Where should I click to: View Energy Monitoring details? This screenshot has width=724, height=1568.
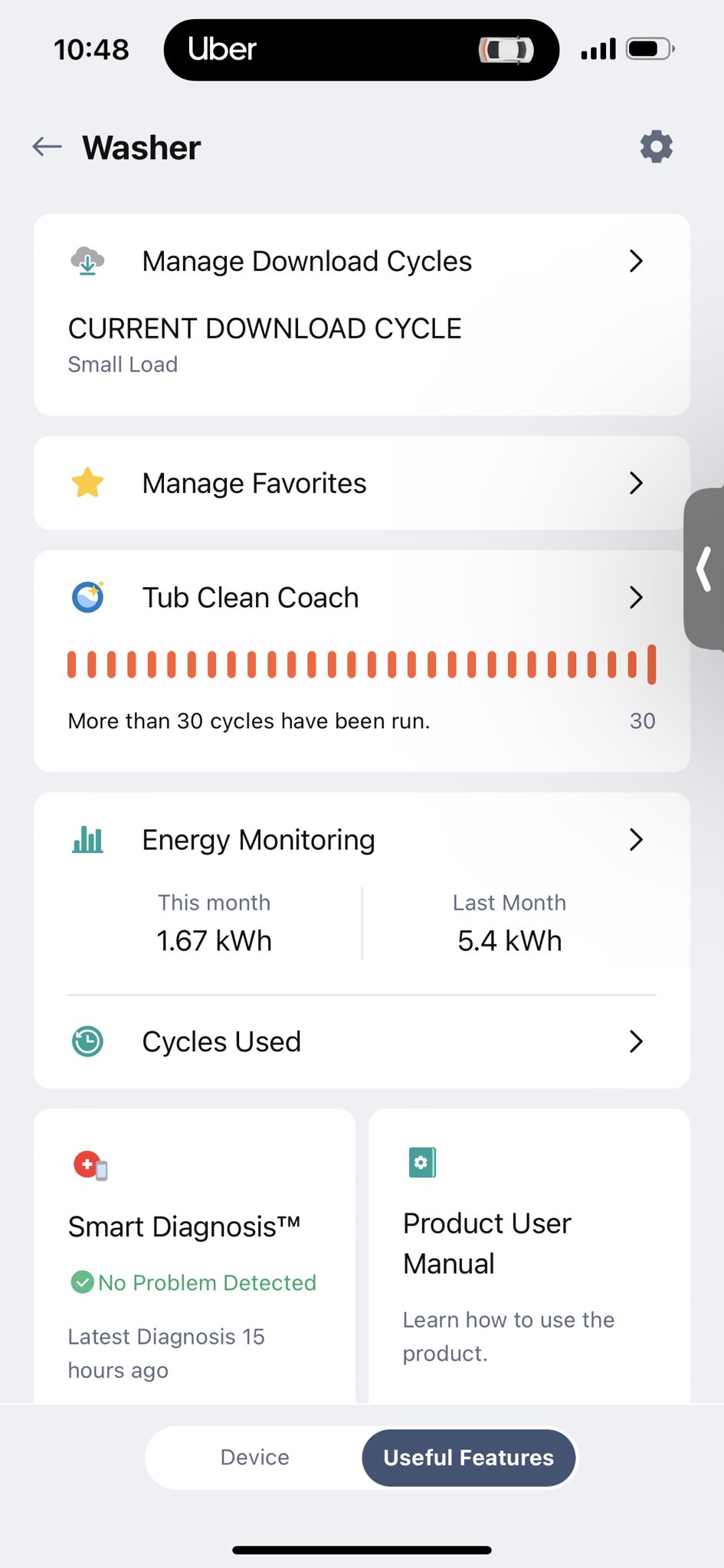(x=362, y=840)
